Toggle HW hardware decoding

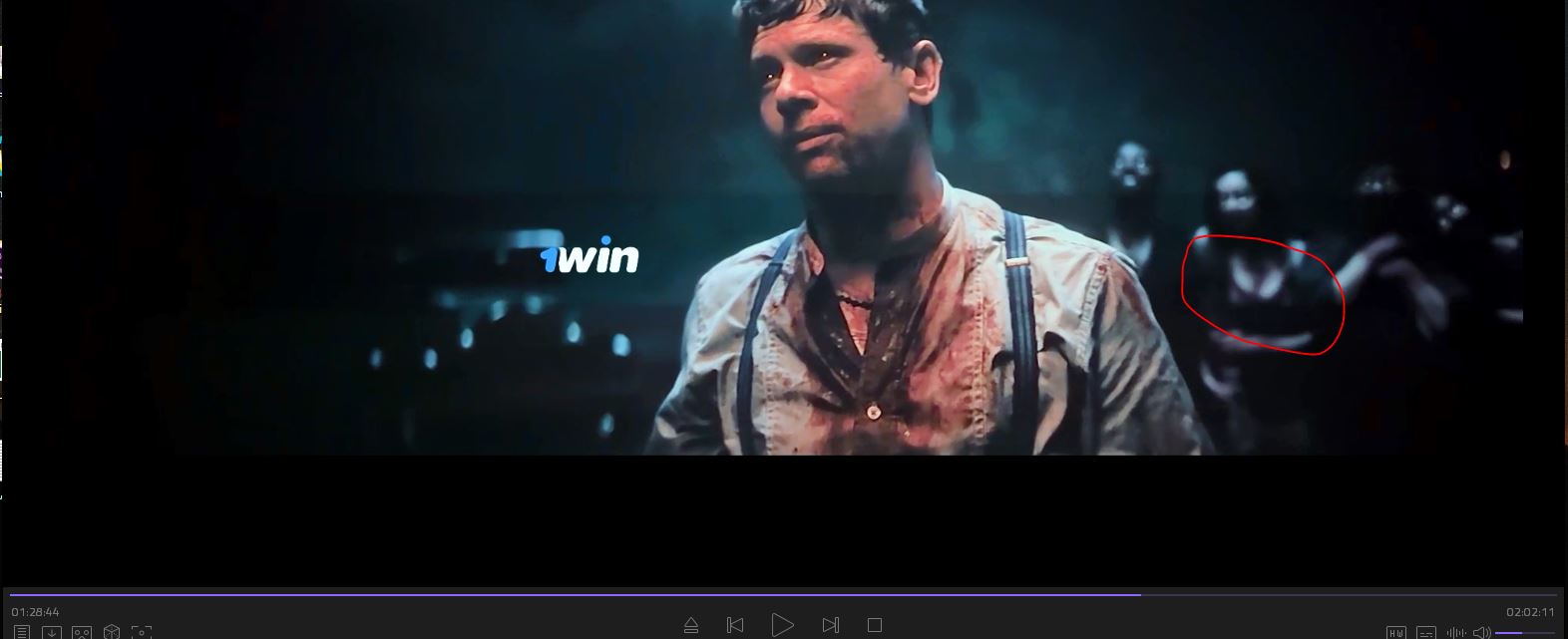click(x=1396, y=632)
